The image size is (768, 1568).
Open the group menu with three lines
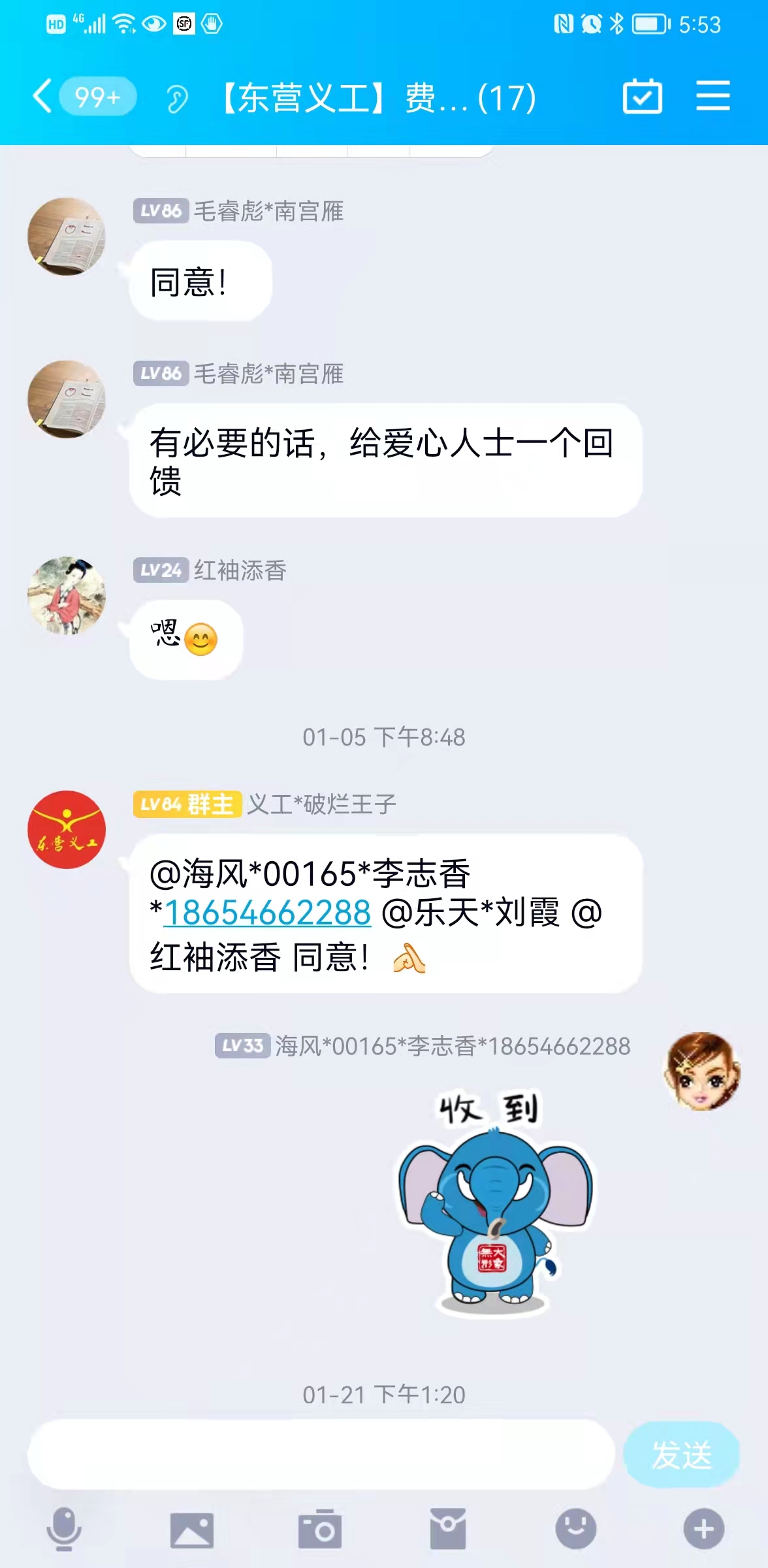click(x=712, y=96)
